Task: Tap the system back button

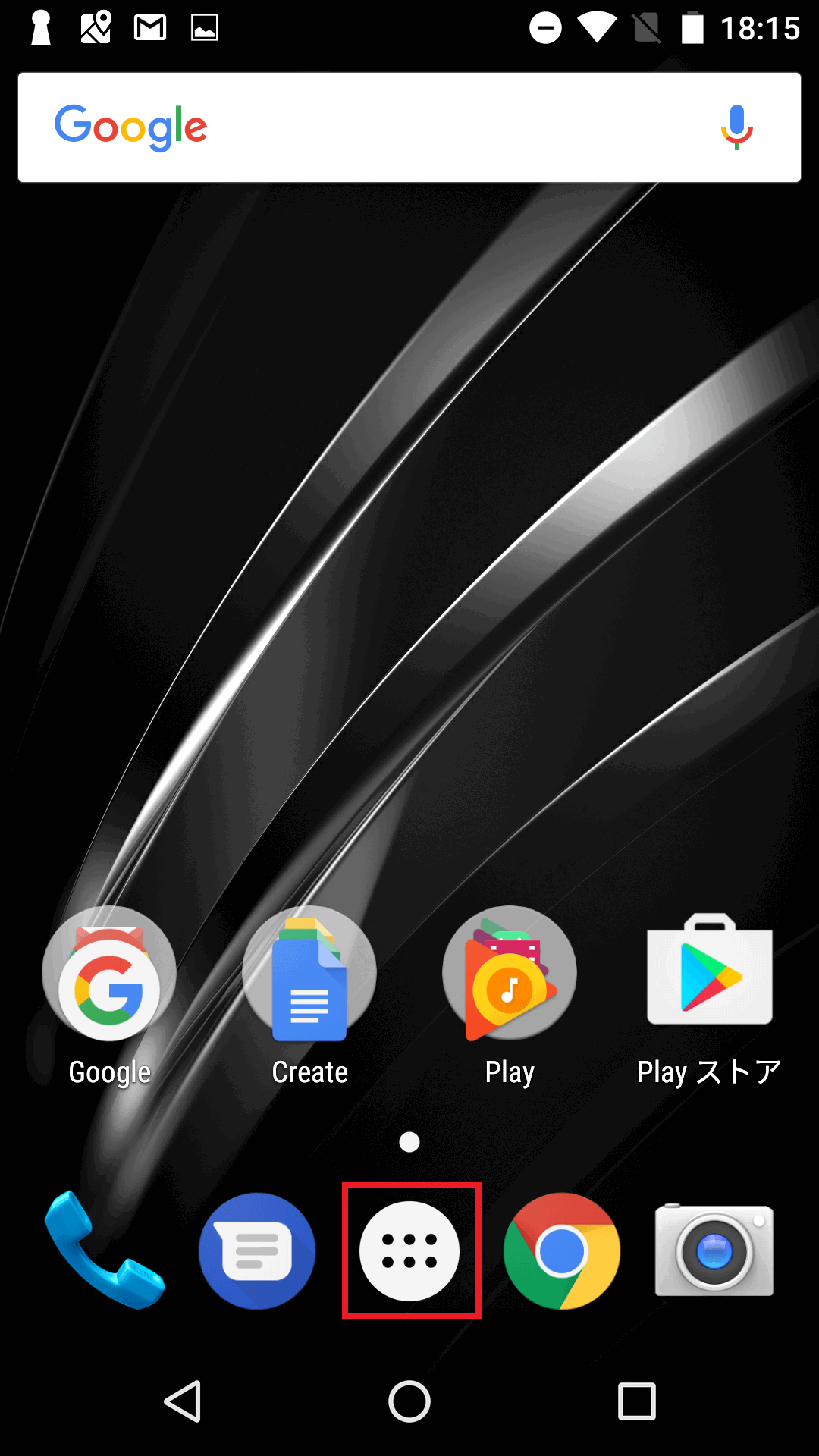Action: click(x=183, y=1401)
